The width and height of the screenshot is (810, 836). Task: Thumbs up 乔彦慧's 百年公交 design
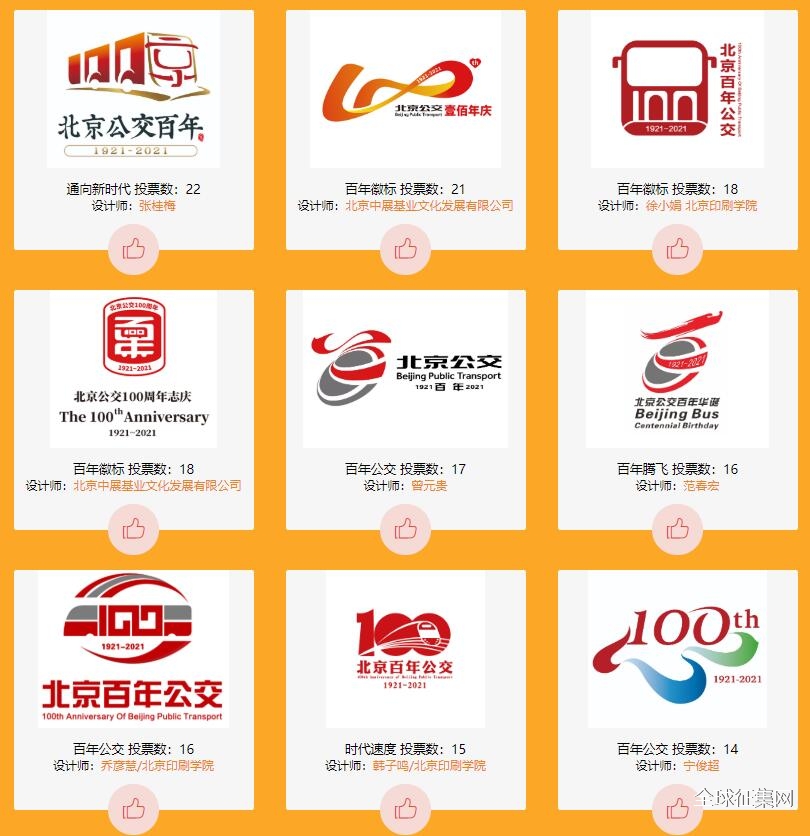[x=134, y=809]
